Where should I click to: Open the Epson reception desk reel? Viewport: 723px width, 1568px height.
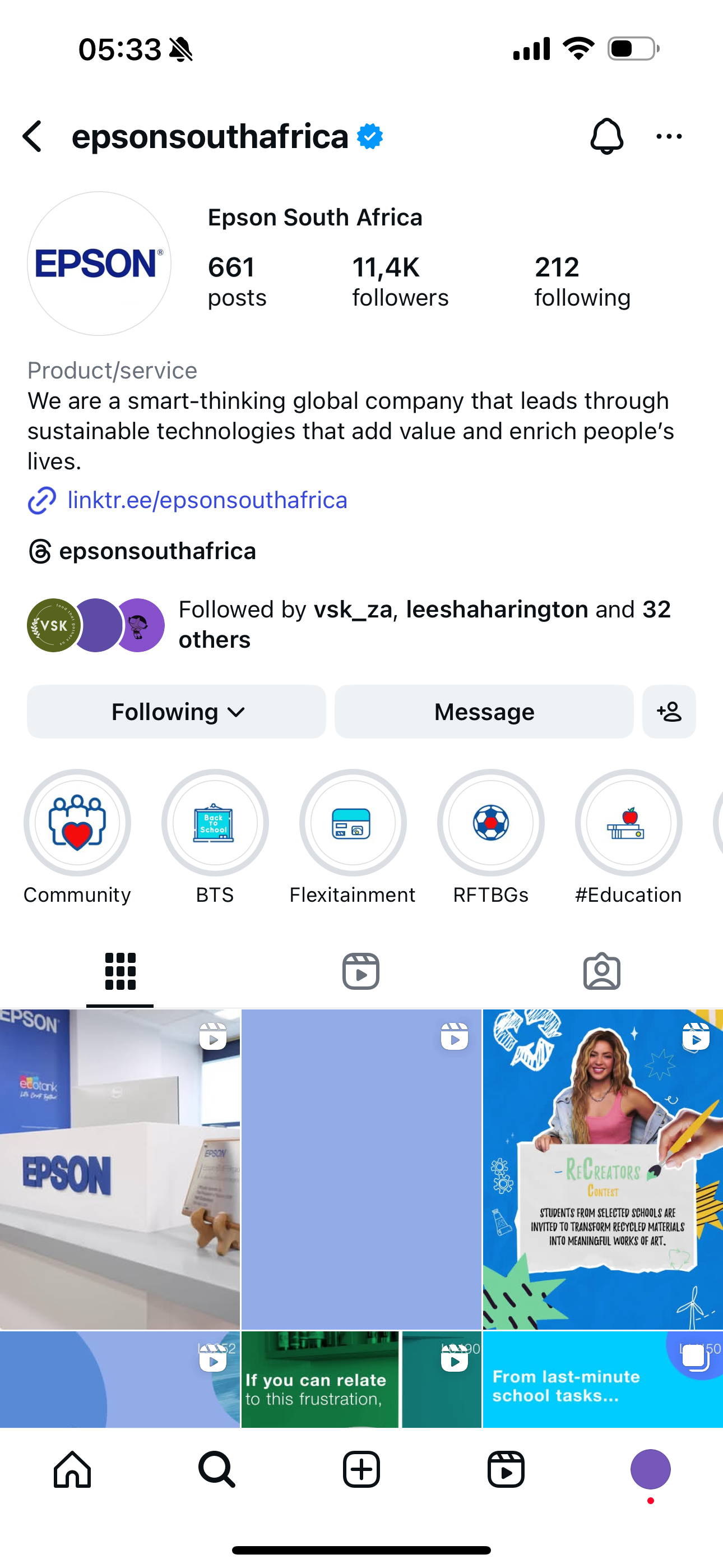click(x=120, y=1169)
